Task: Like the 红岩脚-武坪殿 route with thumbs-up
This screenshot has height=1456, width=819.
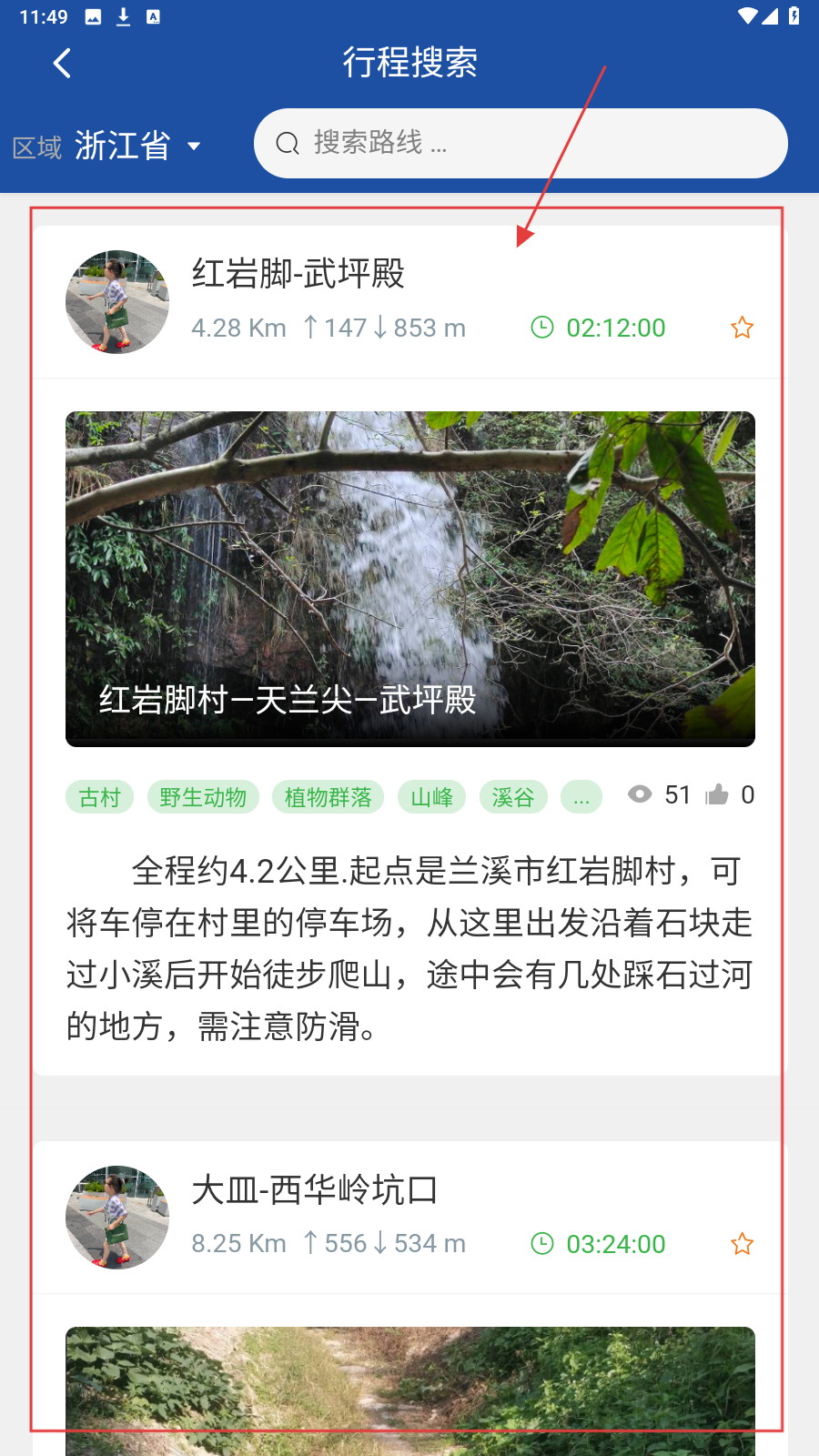Action: coord(717,794)
